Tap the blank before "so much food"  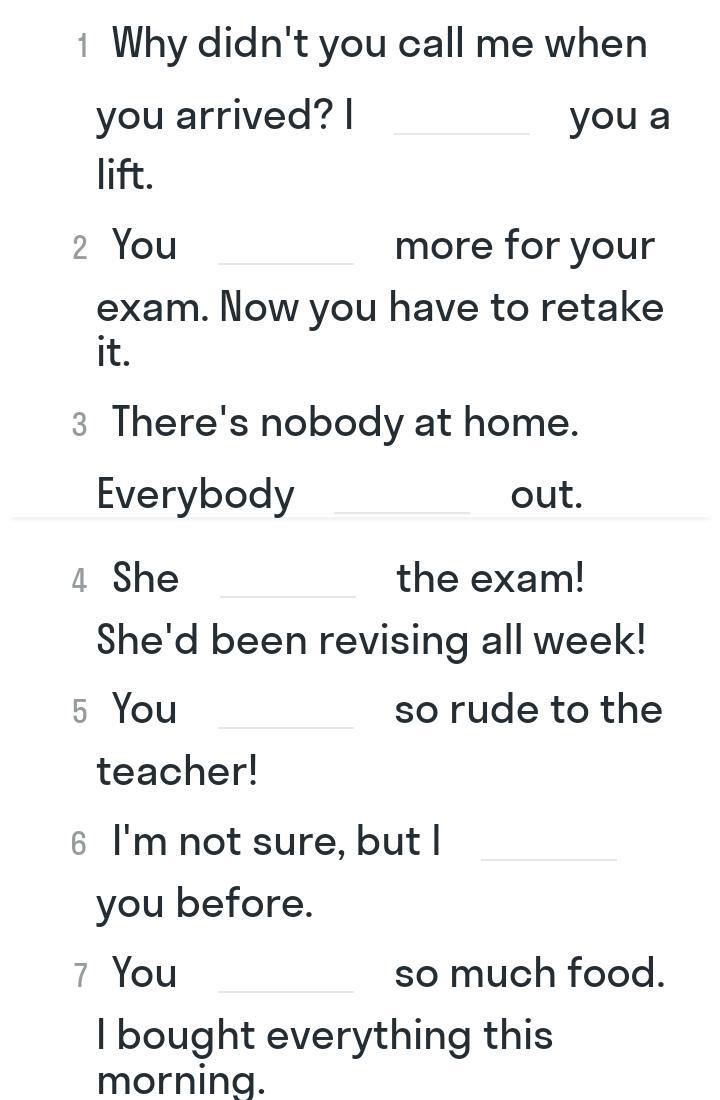click(x=286, y=974)
